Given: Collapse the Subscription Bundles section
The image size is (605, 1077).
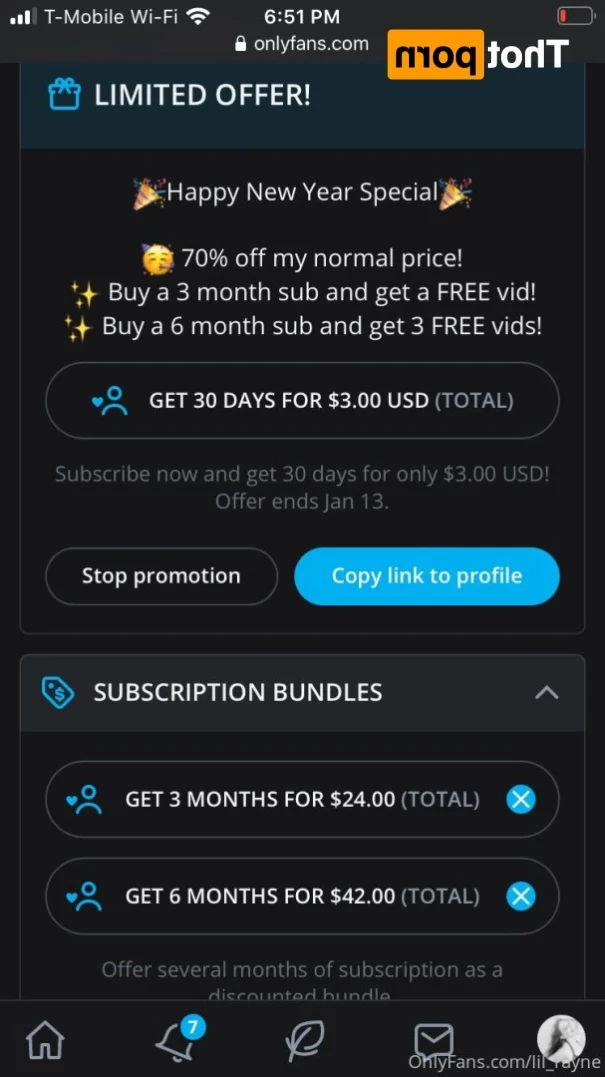Looking at the screenshot, I should [x=546, y=692].
